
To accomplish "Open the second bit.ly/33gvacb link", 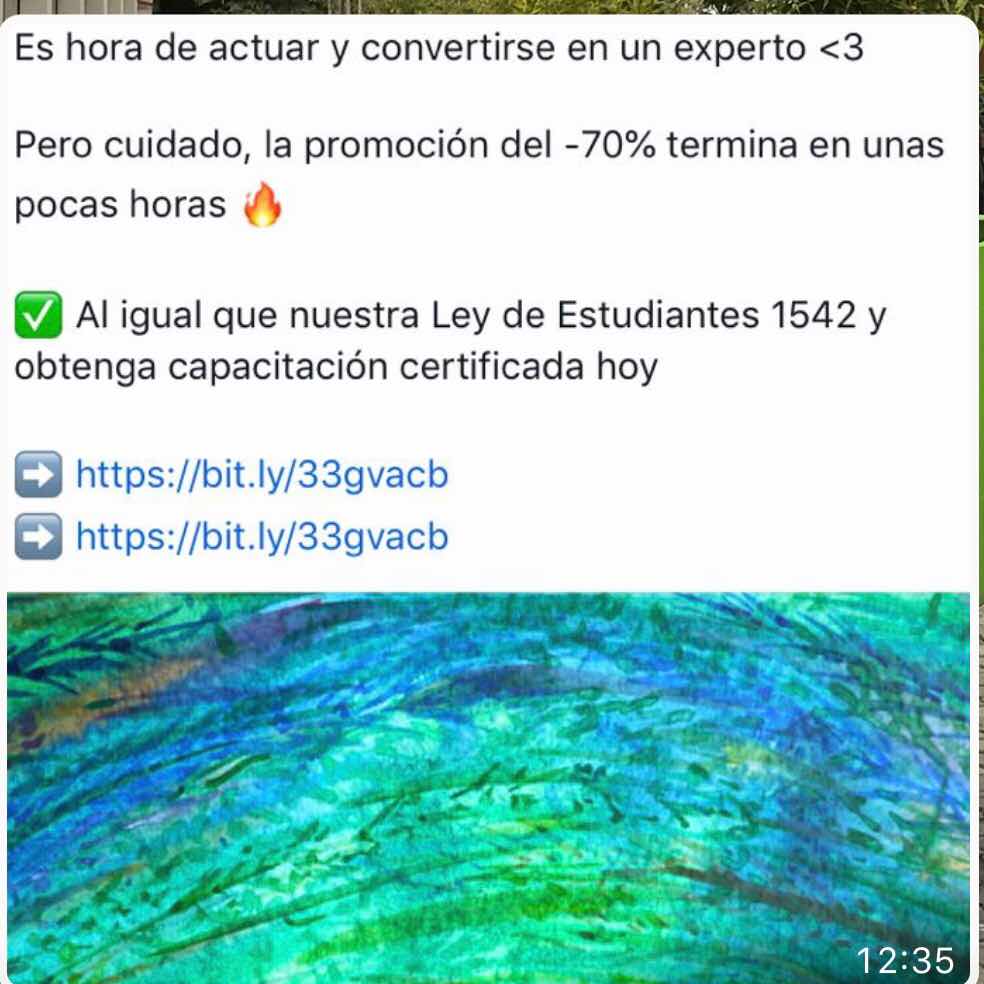I will (x=262, y=537).
